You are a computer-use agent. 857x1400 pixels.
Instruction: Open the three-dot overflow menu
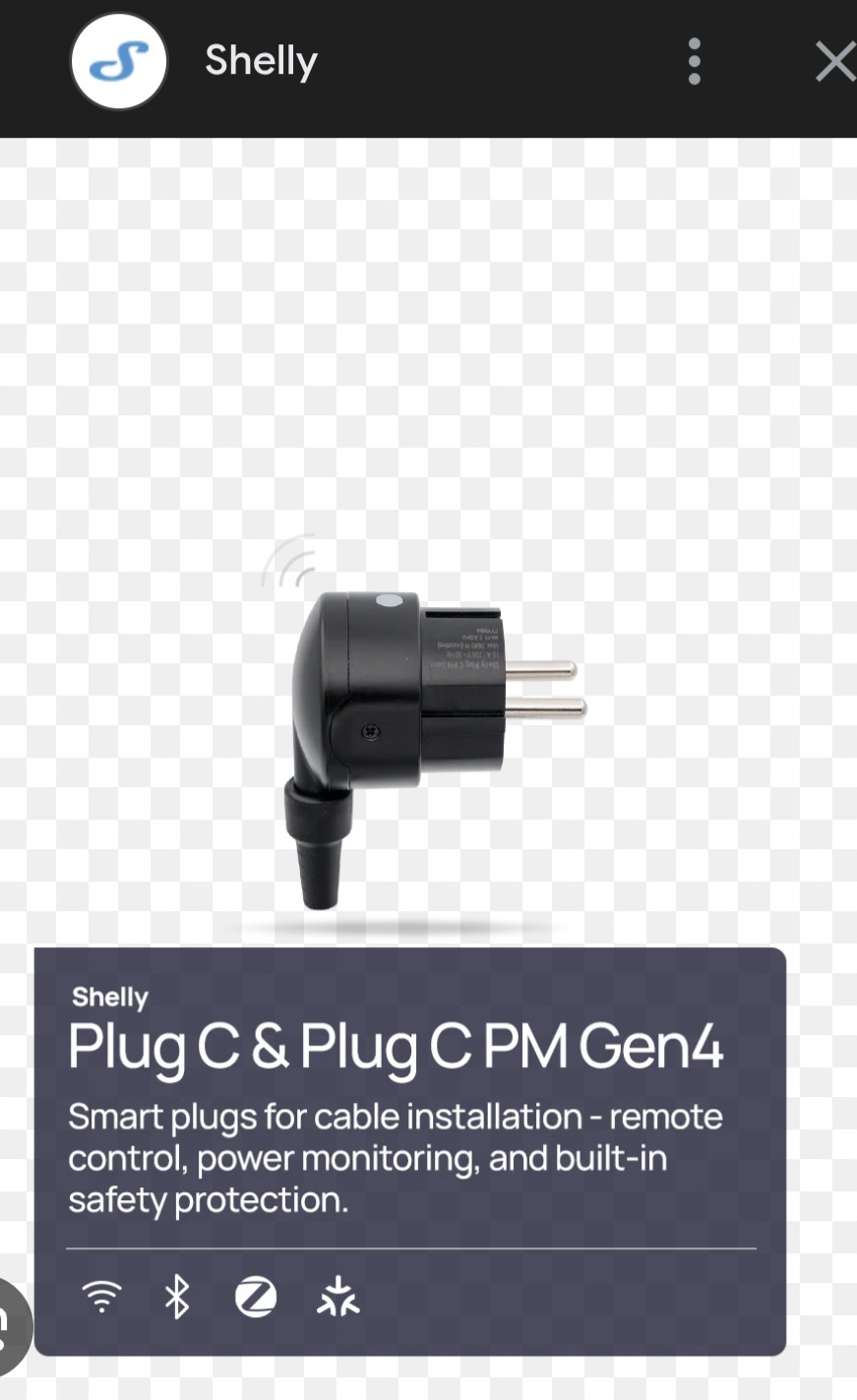(x=695, y=62)
